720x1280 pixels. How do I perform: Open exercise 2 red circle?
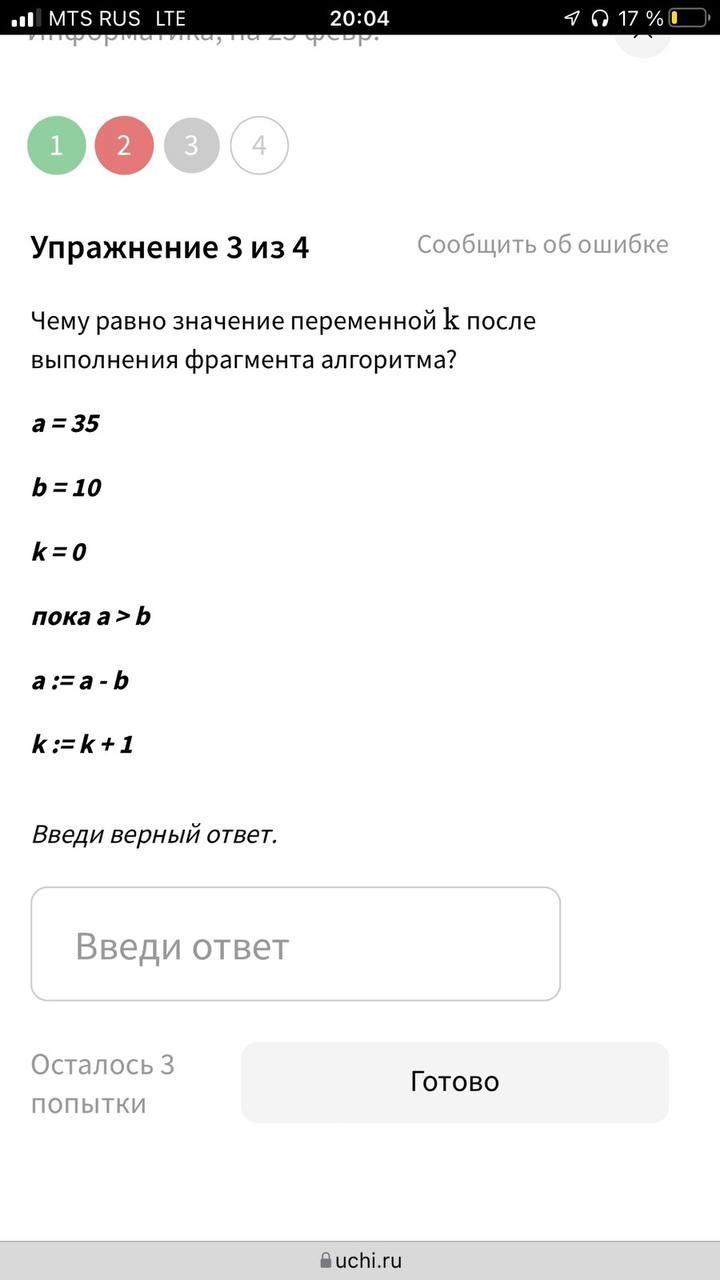click(x=124, y=146)
